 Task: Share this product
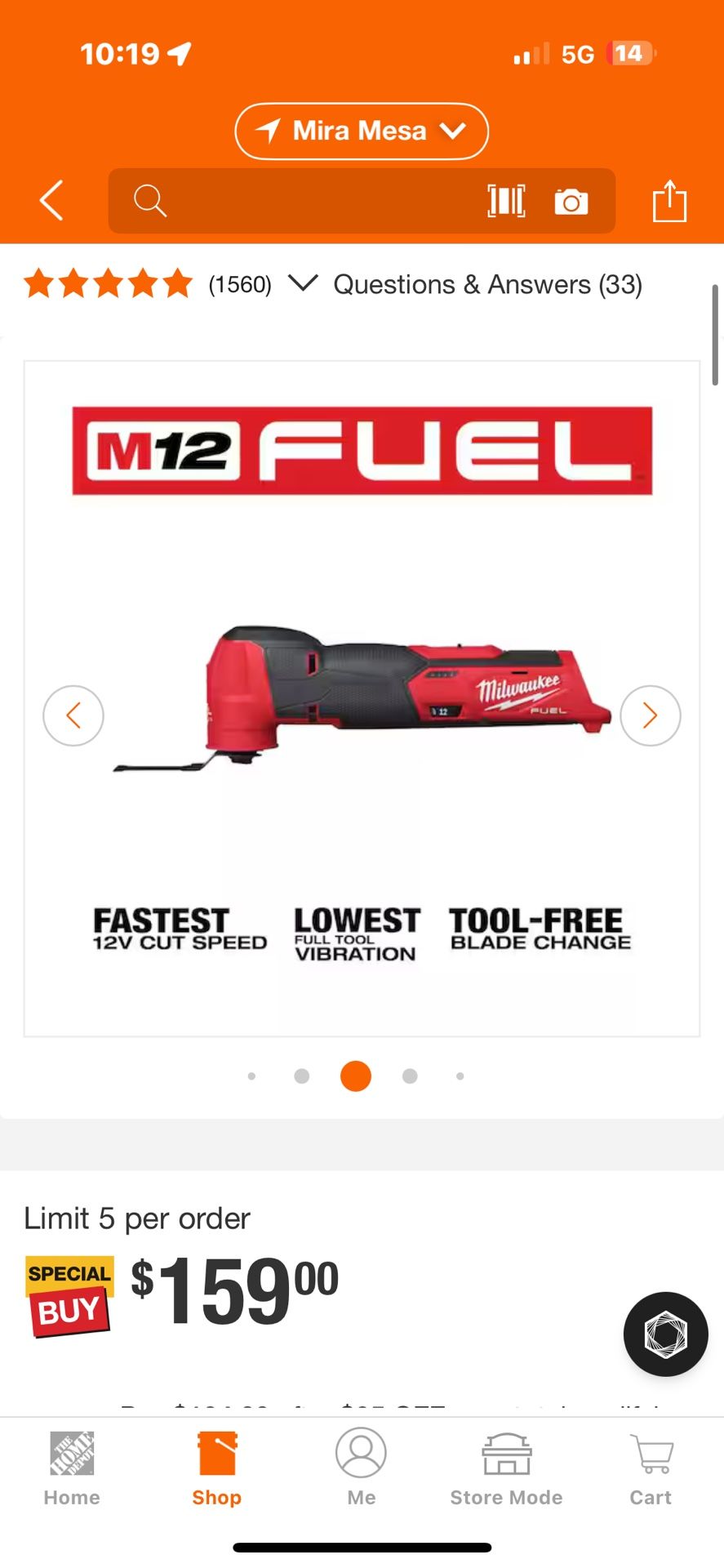point(669,201)
